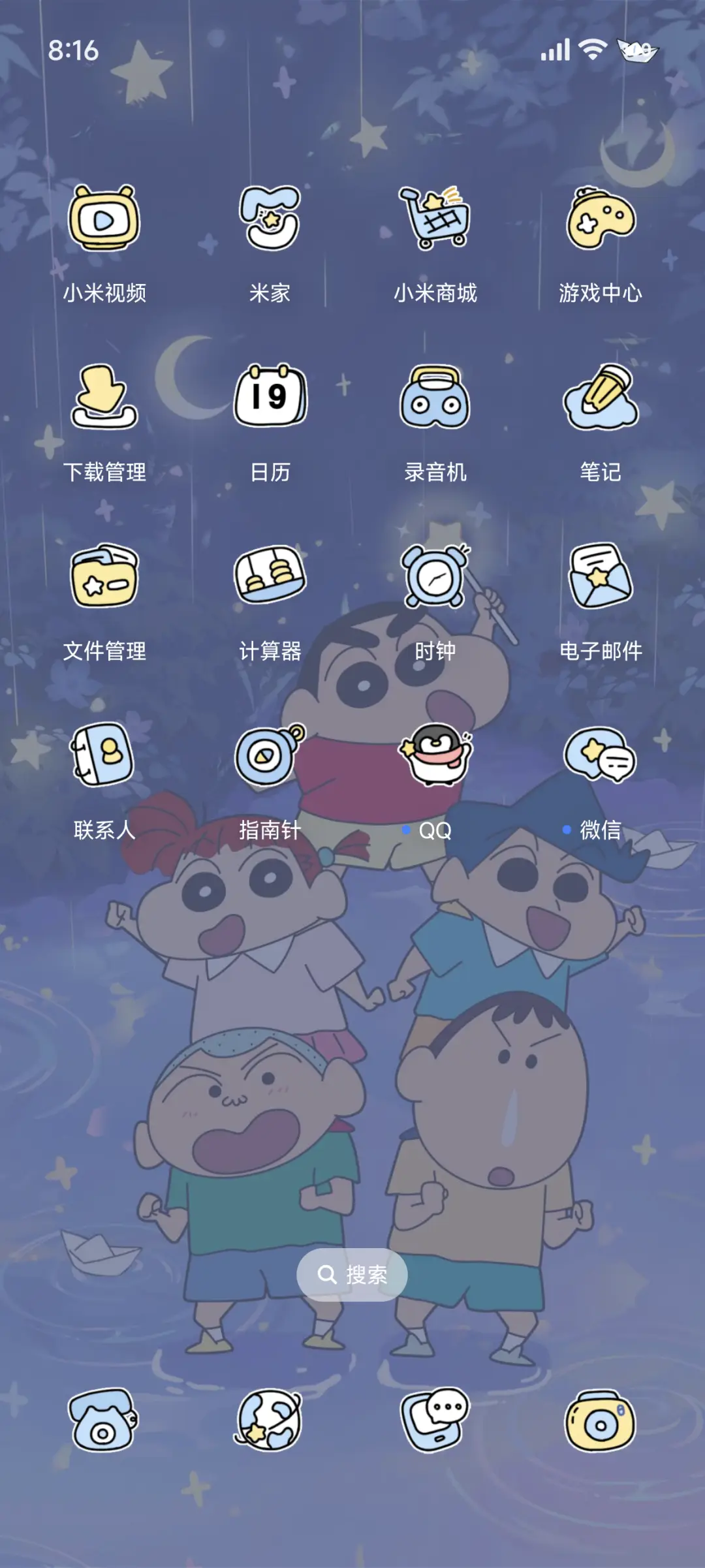Open the 下载管理 download manager
The image size is (705, 1568).
[x=104, y=400]
